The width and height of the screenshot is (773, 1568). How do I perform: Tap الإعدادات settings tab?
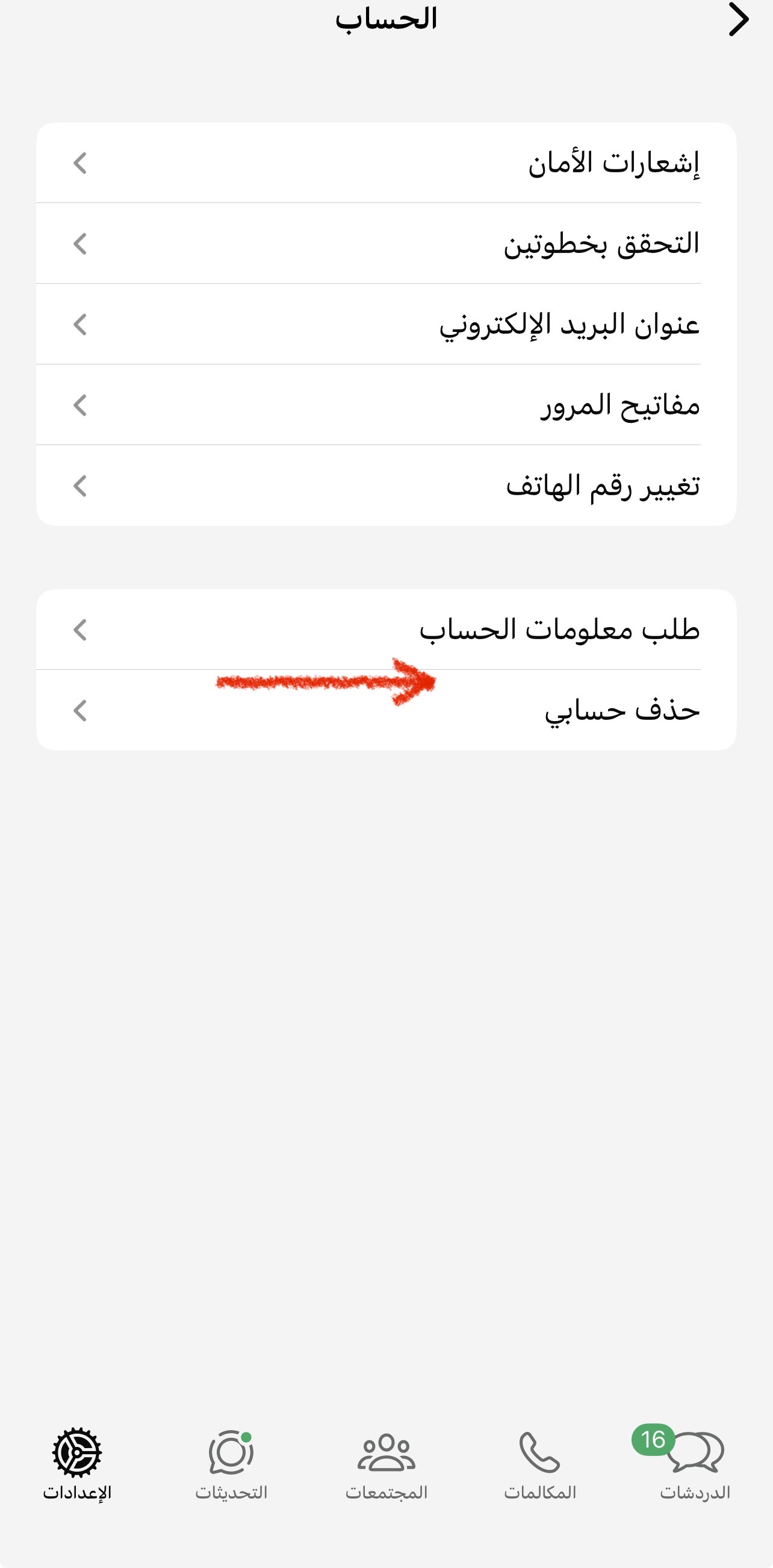(x=77, y=1464)
